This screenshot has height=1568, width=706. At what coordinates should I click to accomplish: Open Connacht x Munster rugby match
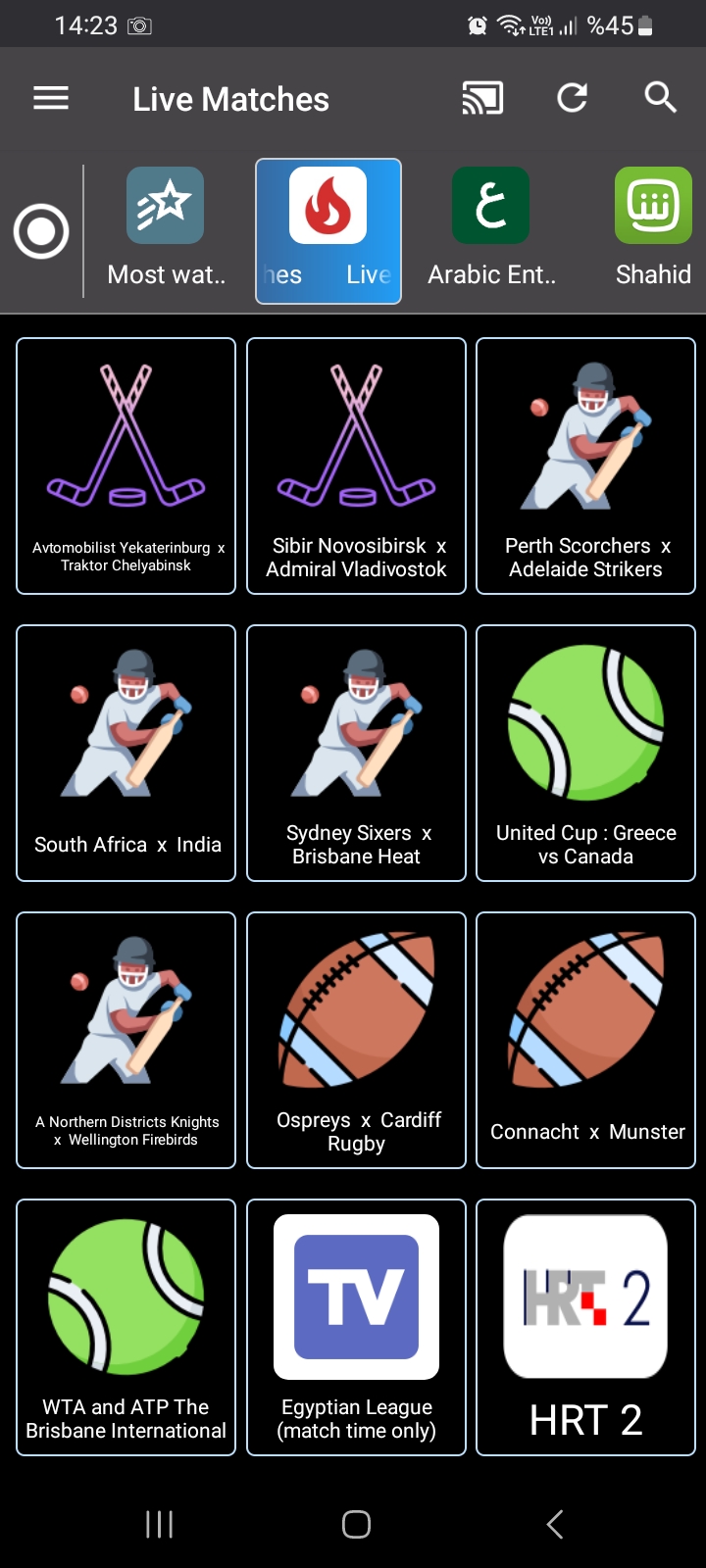[585, 1041]
